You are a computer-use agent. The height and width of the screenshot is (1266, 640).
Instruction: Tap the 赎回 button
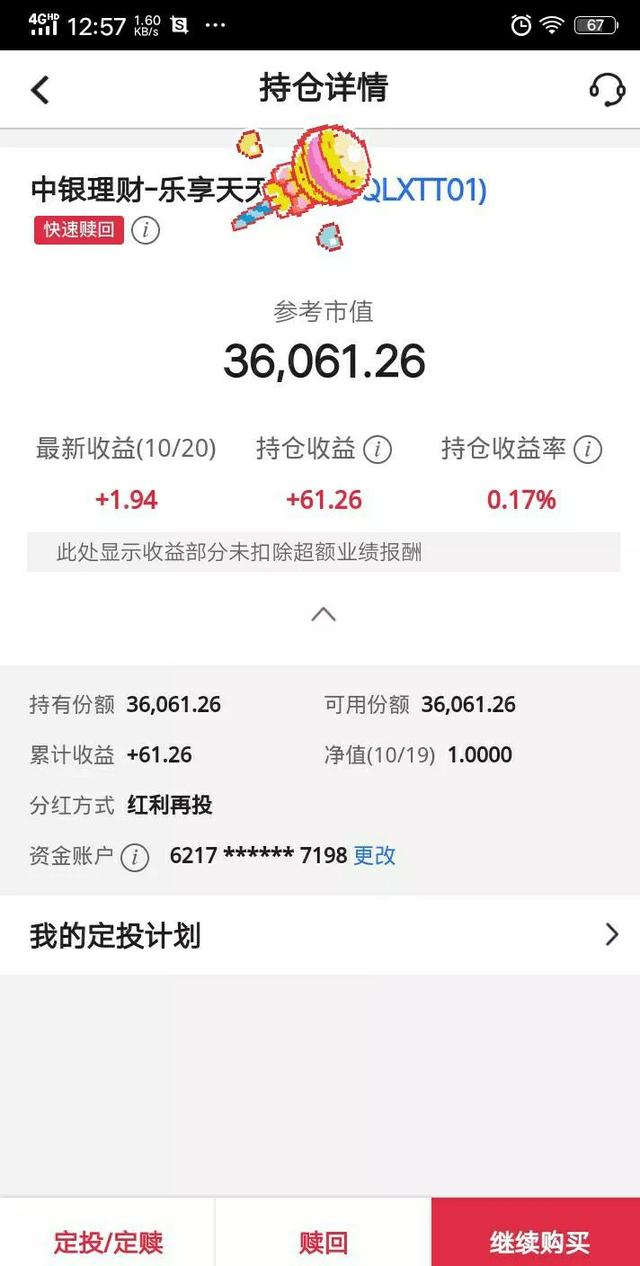(323, 1243)
